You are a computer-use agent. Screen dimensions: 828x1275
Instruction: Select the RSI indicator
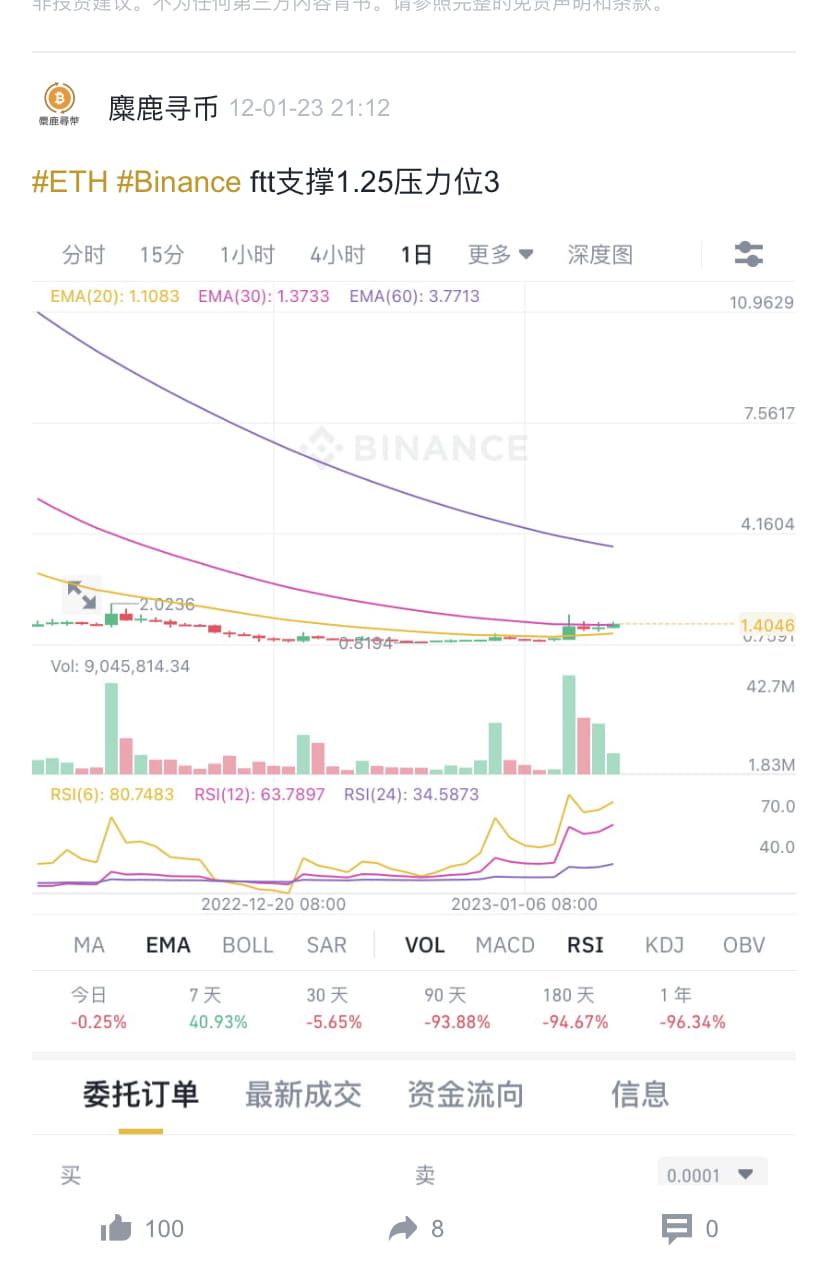click(585, 944)
